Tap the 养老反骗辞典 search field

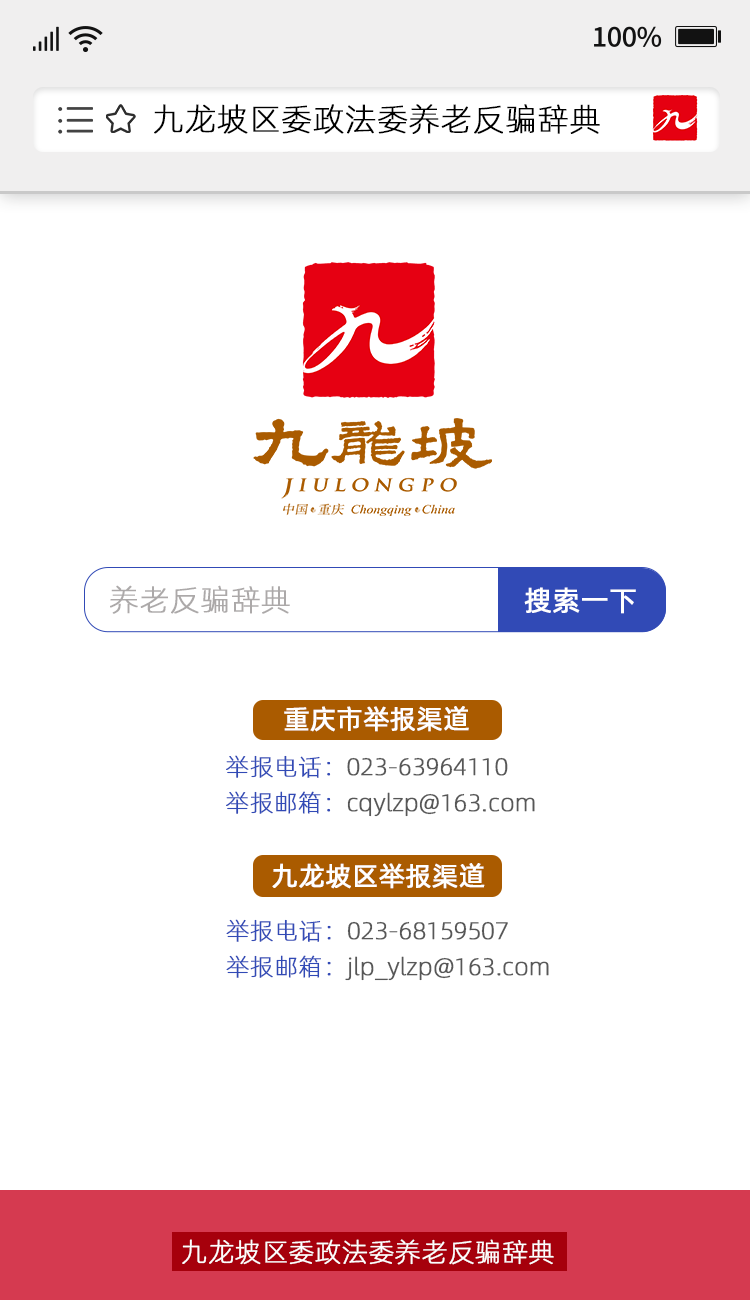point(291,600)
